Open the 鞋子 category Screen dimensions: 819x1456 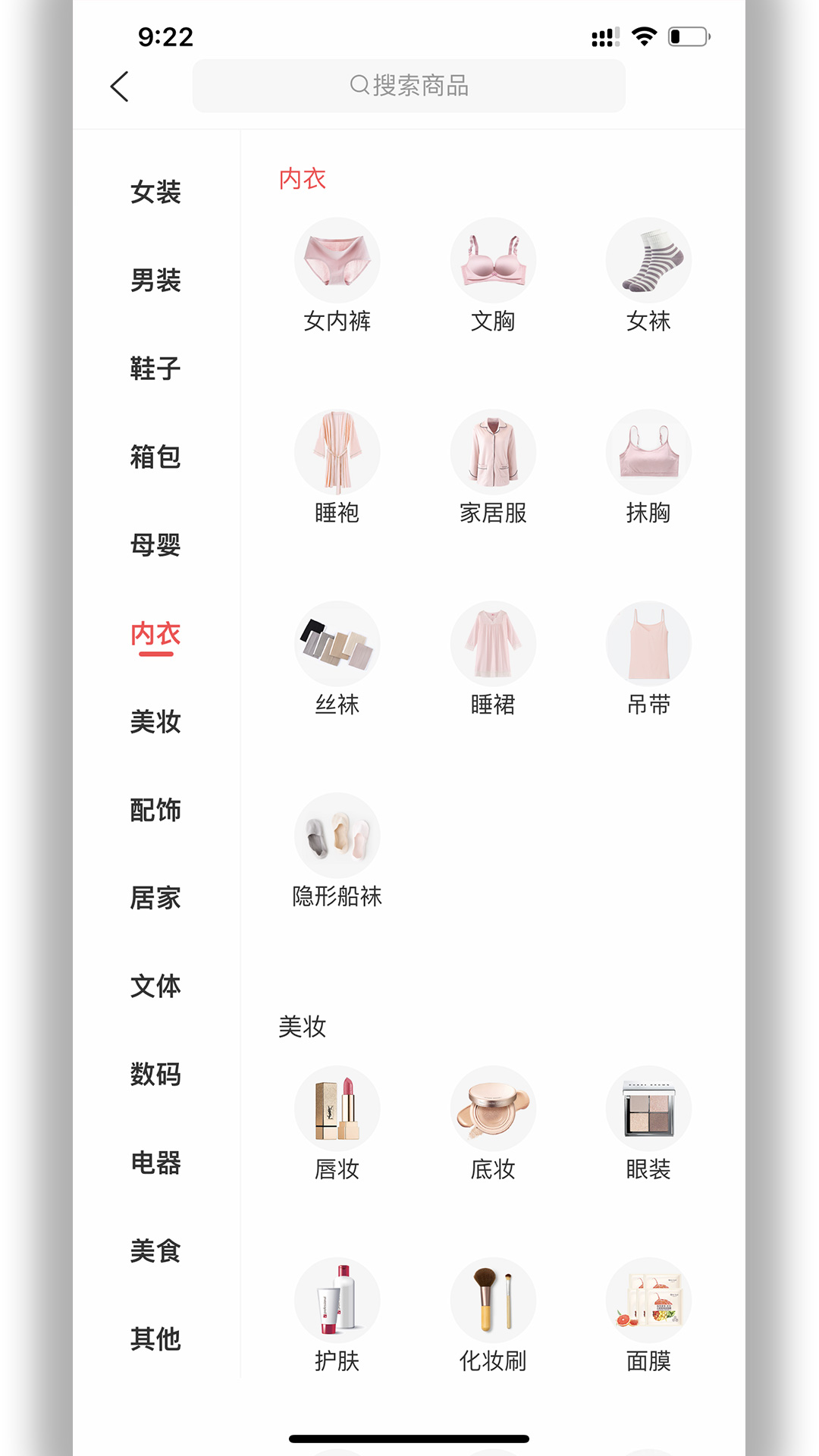coord(155,369)
